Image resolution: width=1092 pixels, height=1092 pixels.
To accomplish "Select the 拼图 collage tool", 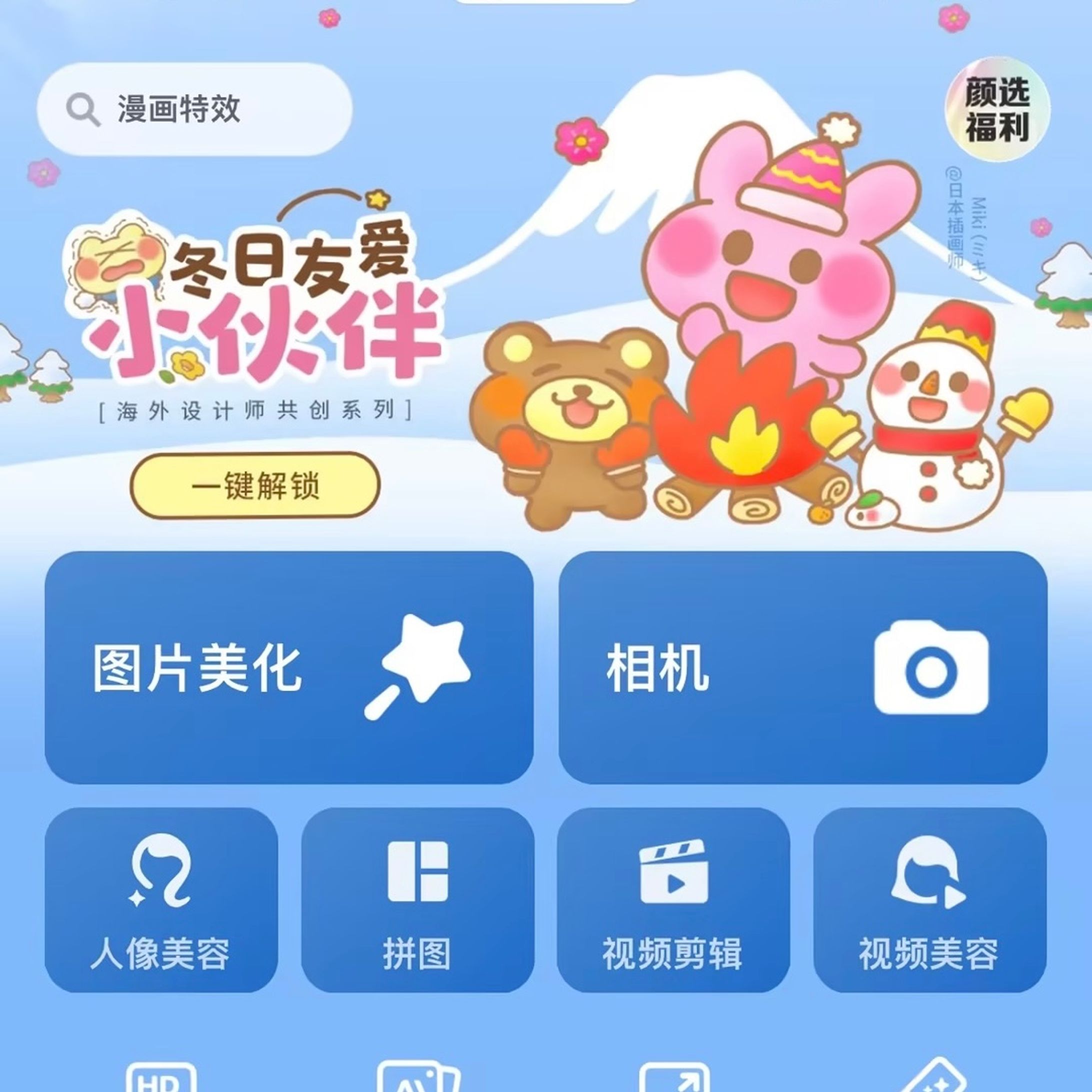I will coord(417,900).
